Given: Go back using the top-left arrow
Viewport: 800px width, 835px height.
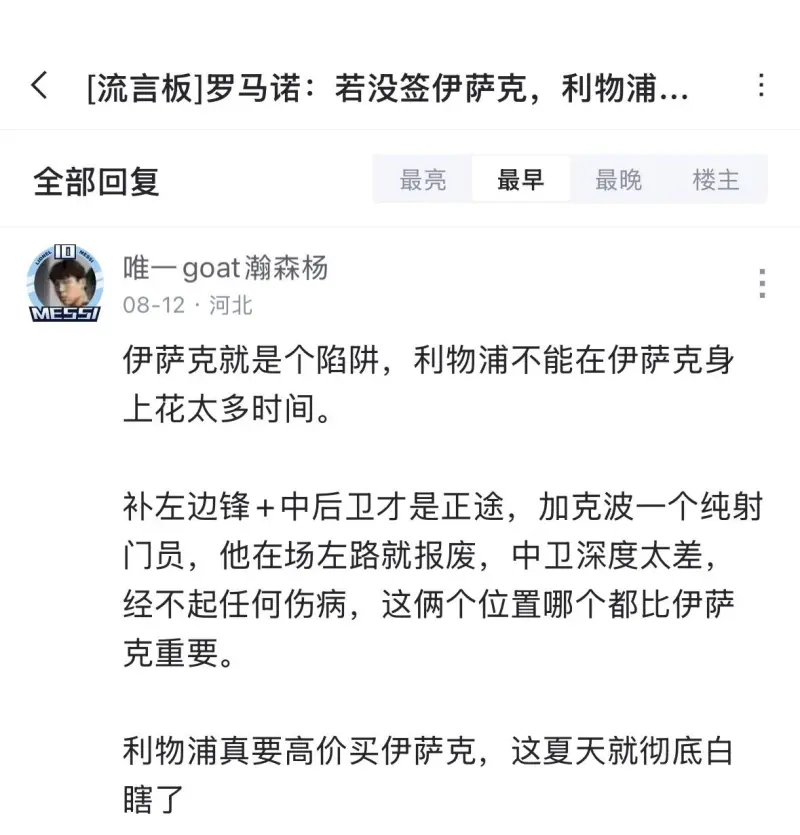Looking at the screenshot, I should (x=39, y=86).
